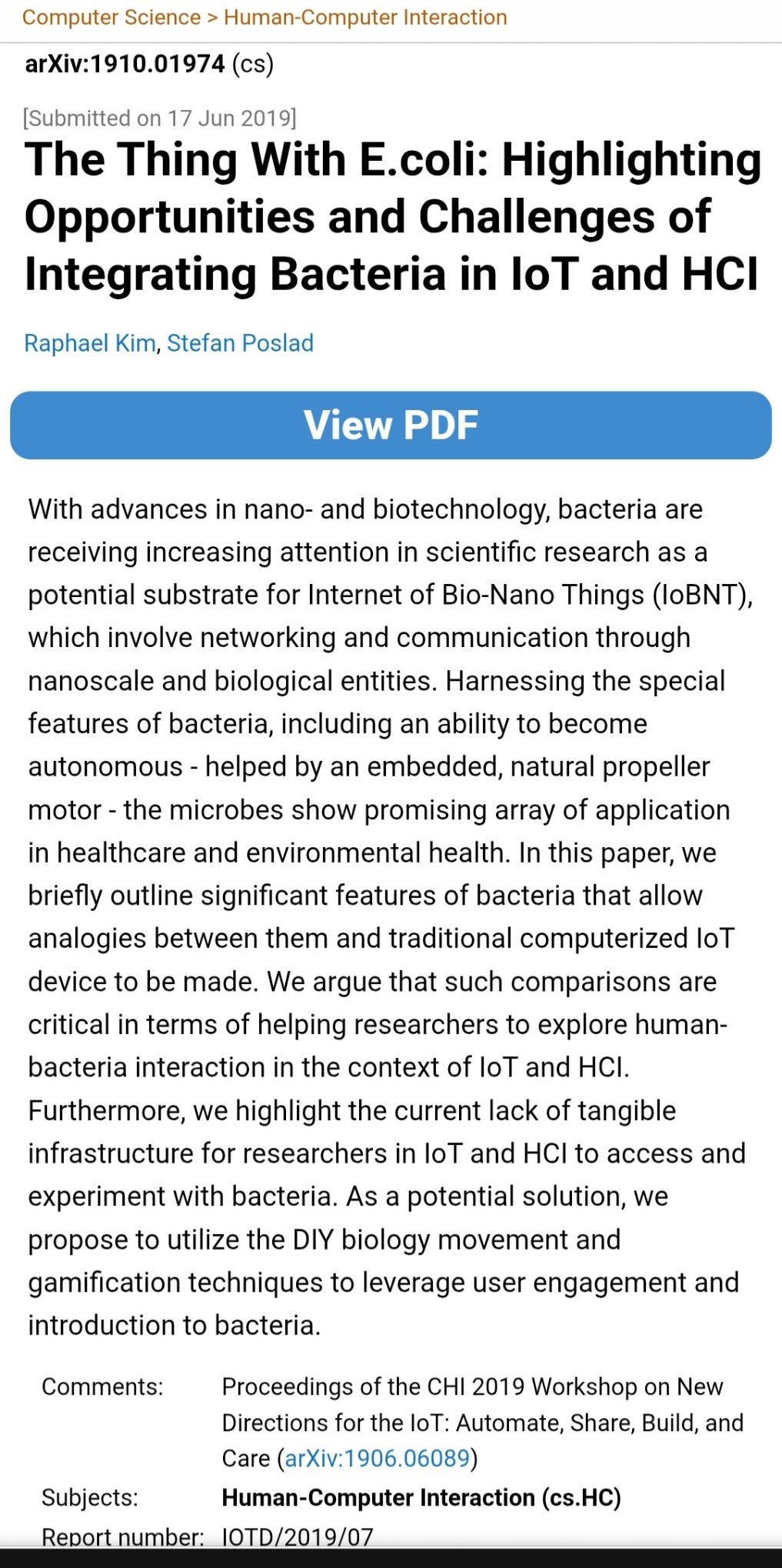Screen dimensions: 782x1568
Task: Open the arXiv:1906.06089 link
Action: click(x=378, y=1458)
